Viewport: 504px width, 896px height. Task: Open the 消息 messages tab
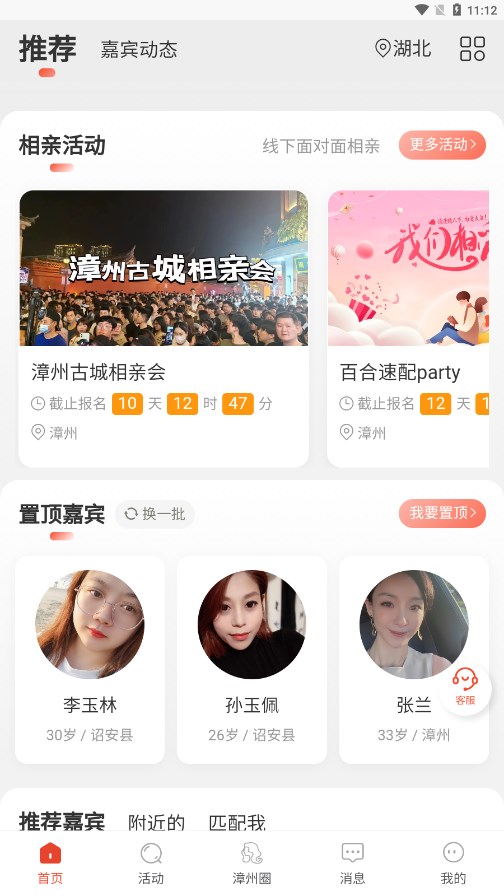(x=353, y=863)
